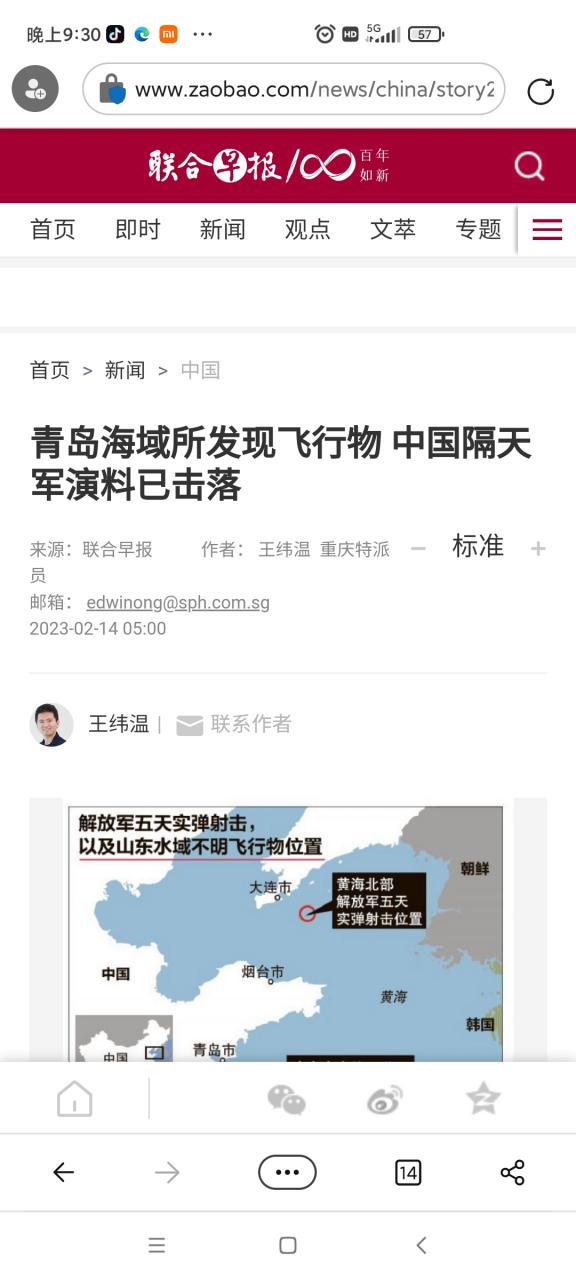Open the hamburger menu beside 专题
Viewport: 576px width, 1280px height.
[x=547, y=229]
